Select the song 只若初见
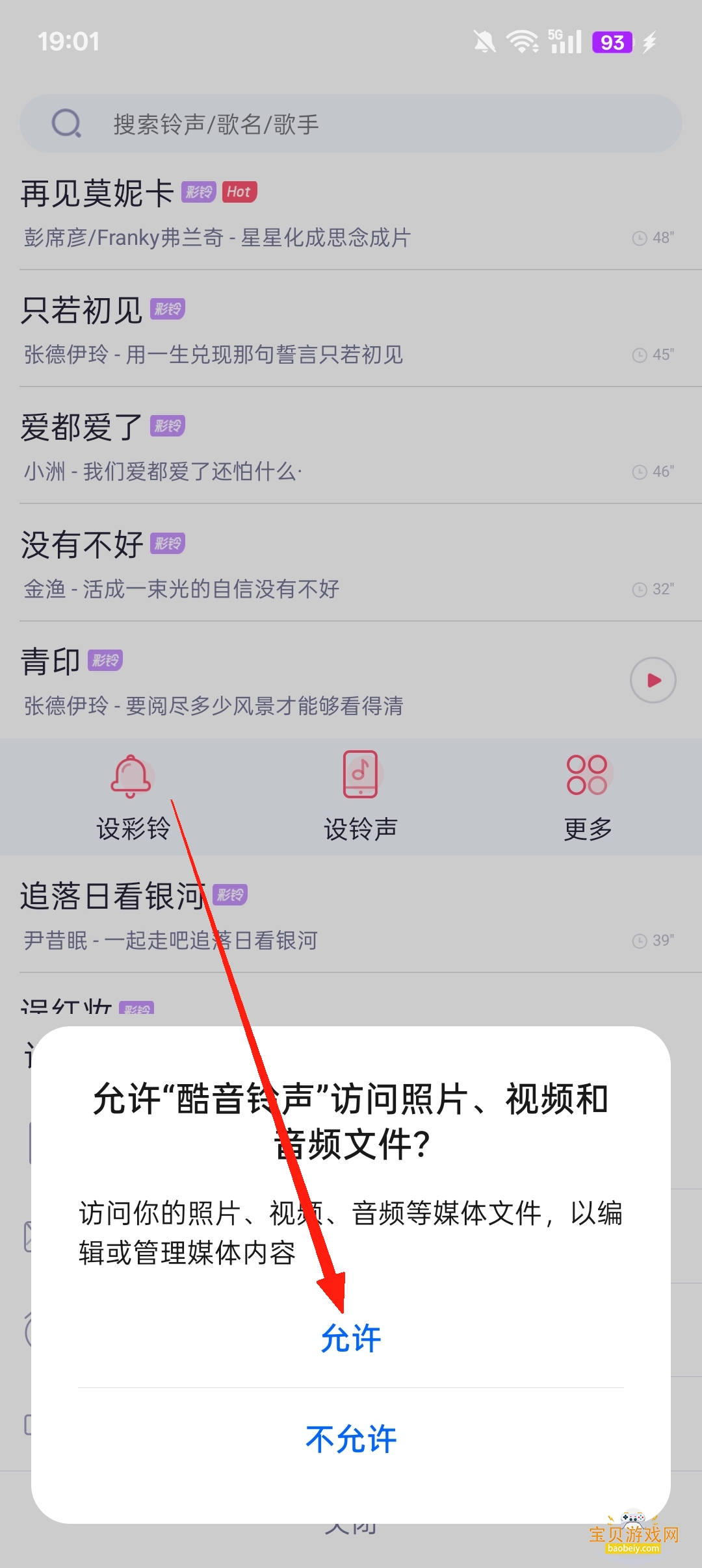Viewport: 702px width, 1568px height. pyautogui.click(x=260, y=331)
